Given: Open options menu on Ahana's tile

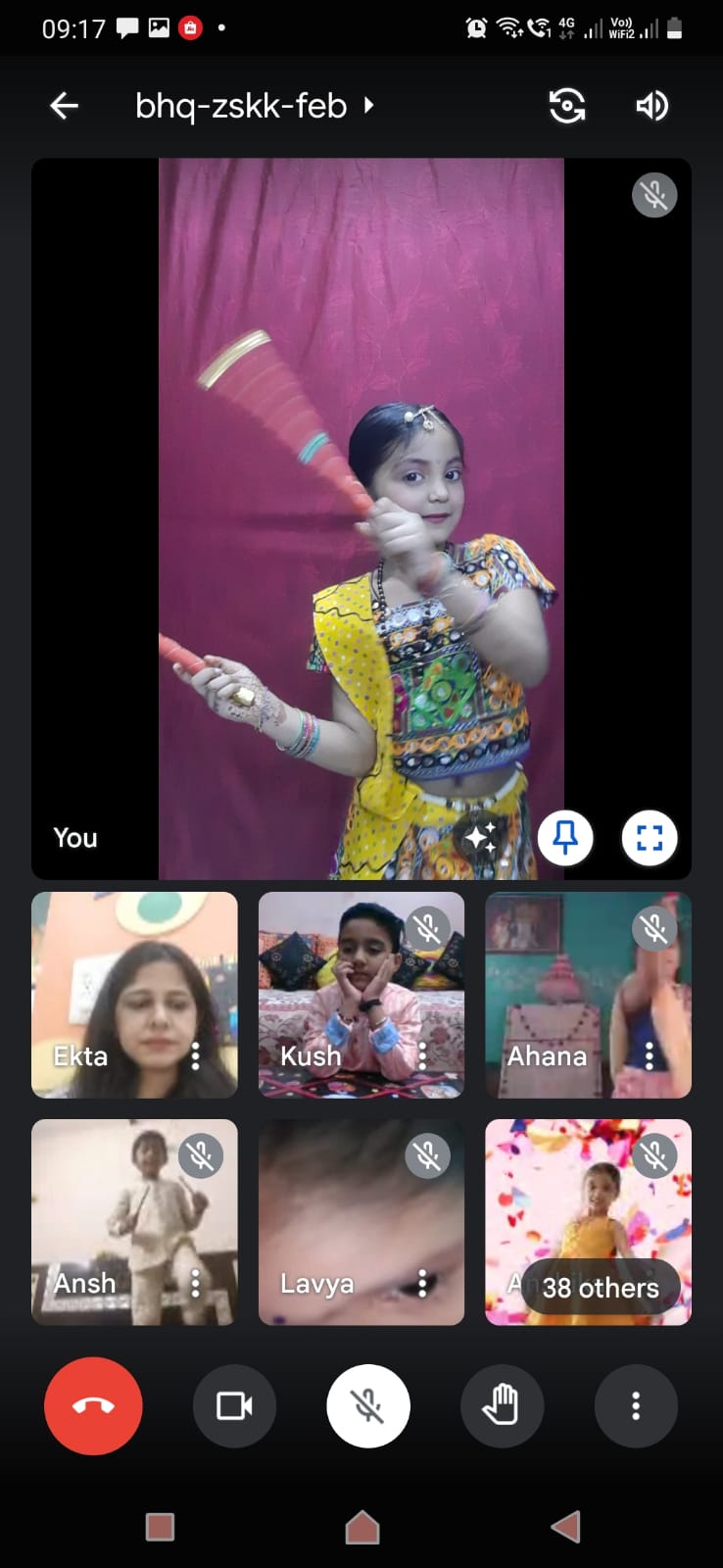Looking at the screenshot, I should pos(649,1055).
